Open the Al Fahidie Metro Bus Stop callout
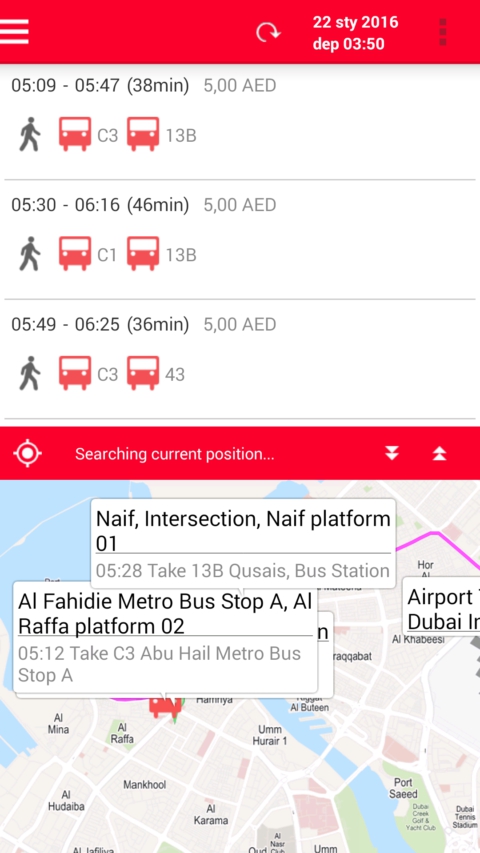Viewport: 480px width, 853px height. 165,637
